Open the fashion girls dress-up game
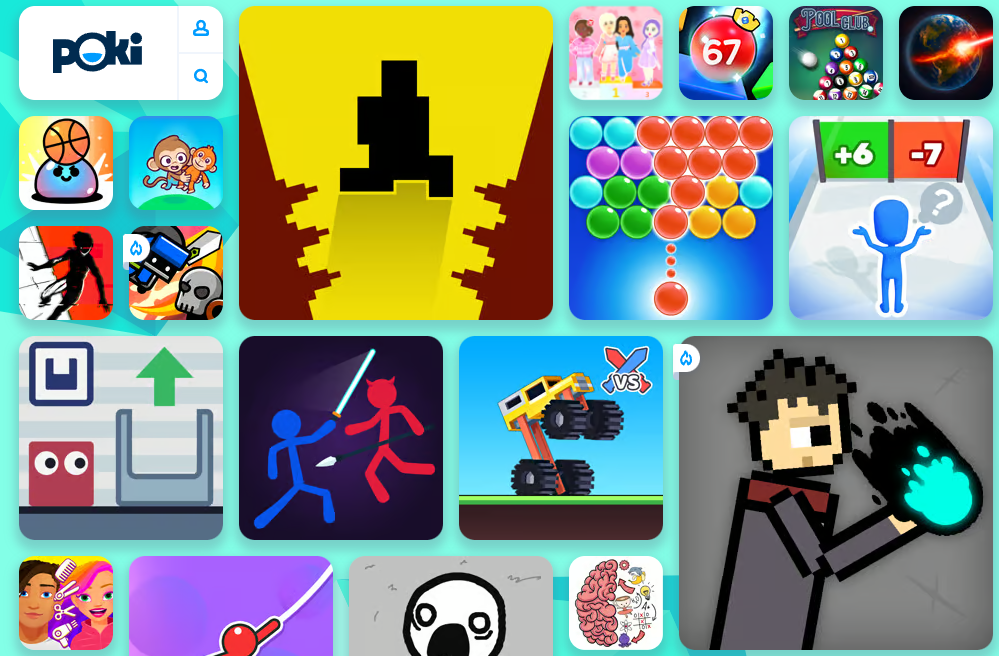999x656 pixels. [616, 53]
